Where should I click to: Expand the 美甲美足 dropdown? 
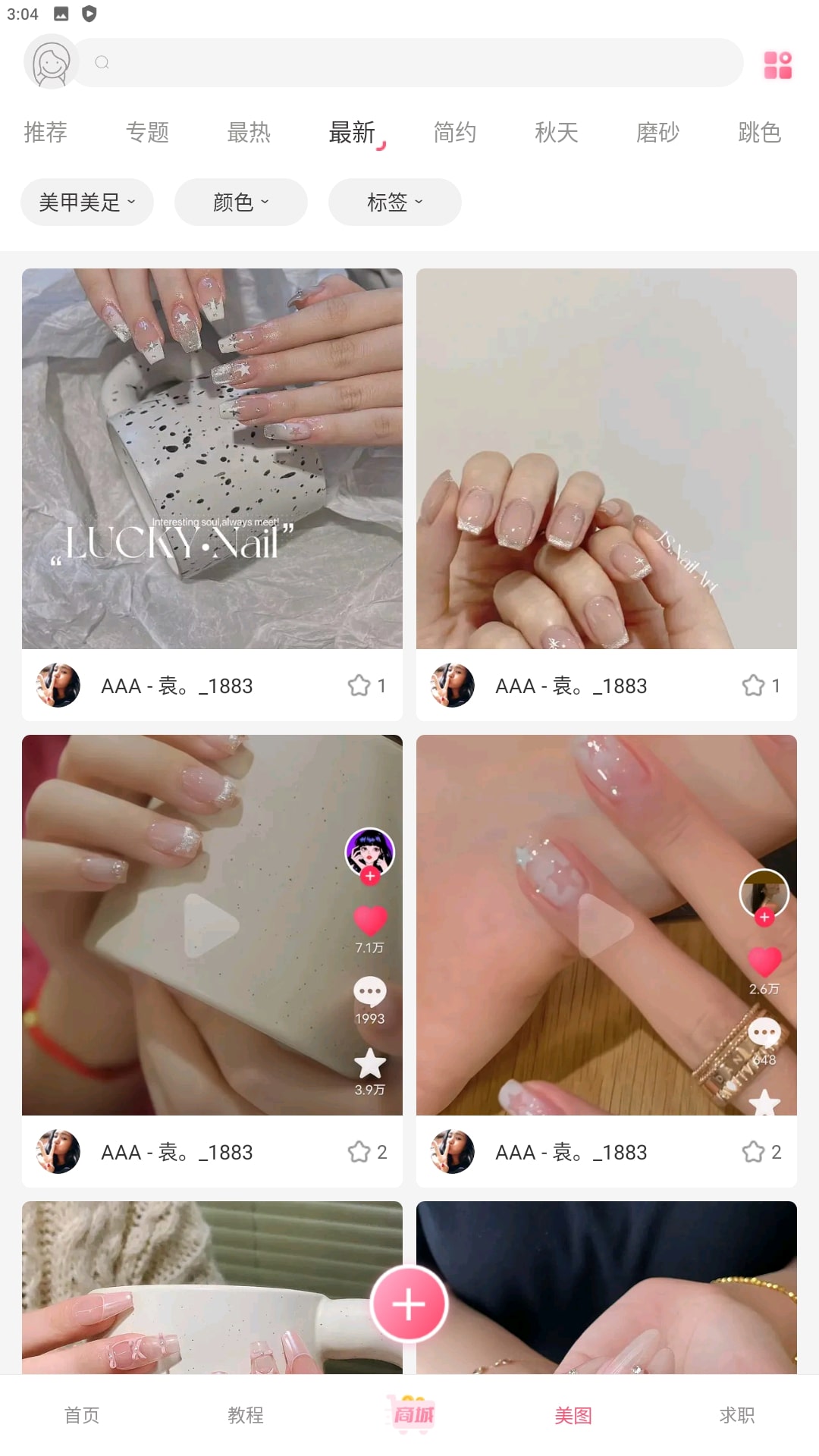[x=87, y=202]
